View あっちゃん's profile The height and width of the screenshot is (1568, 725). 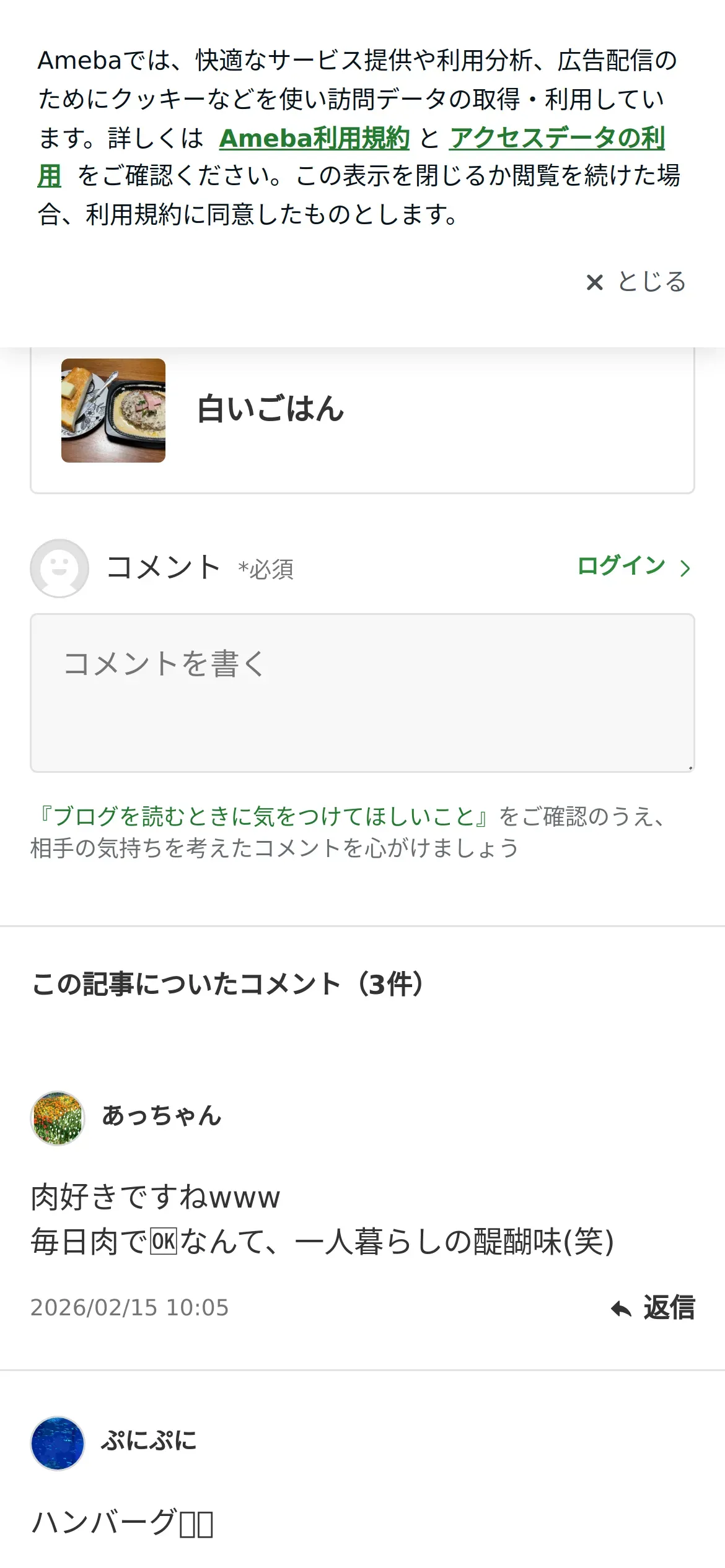(161, 1116)
